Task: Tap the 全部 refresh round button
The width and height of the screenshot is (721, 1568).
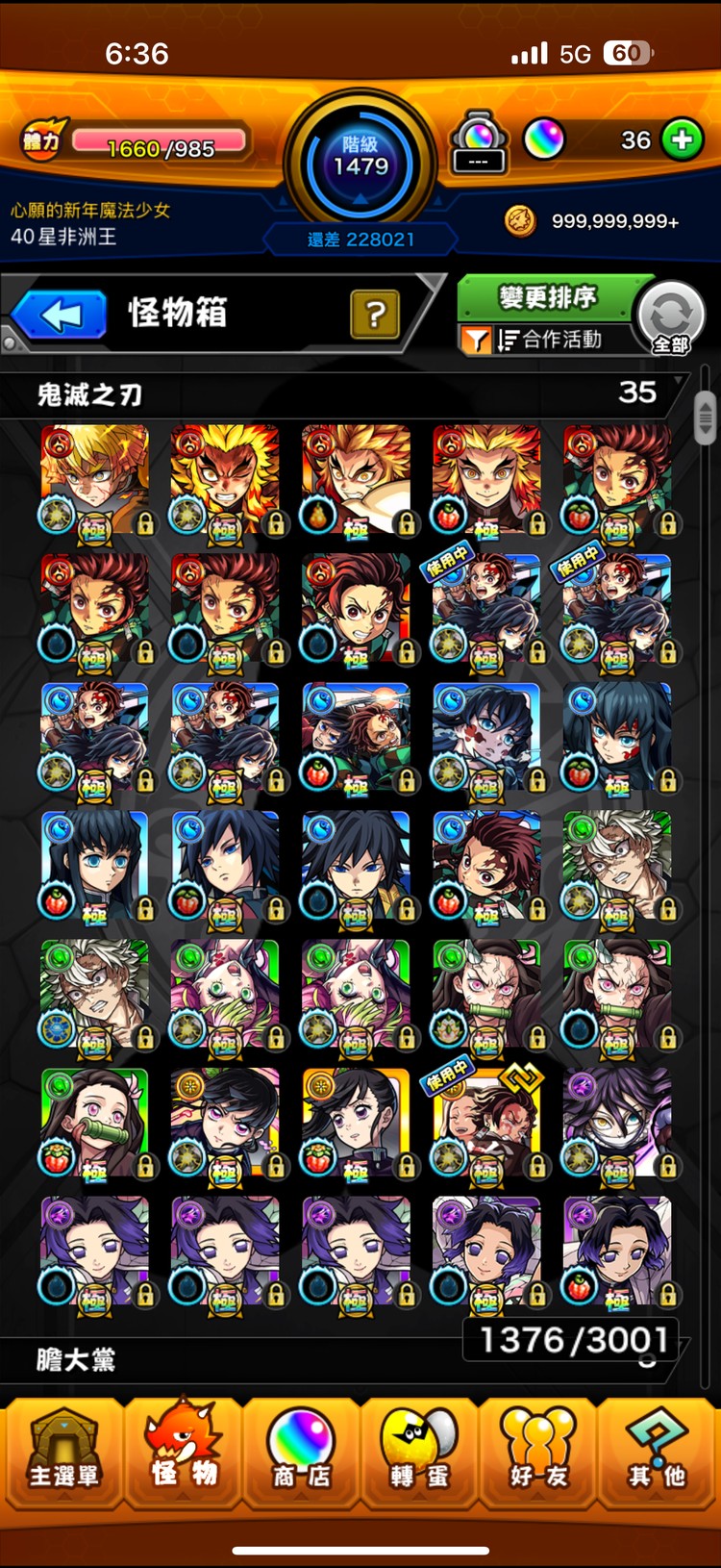Action: [671, 316]
